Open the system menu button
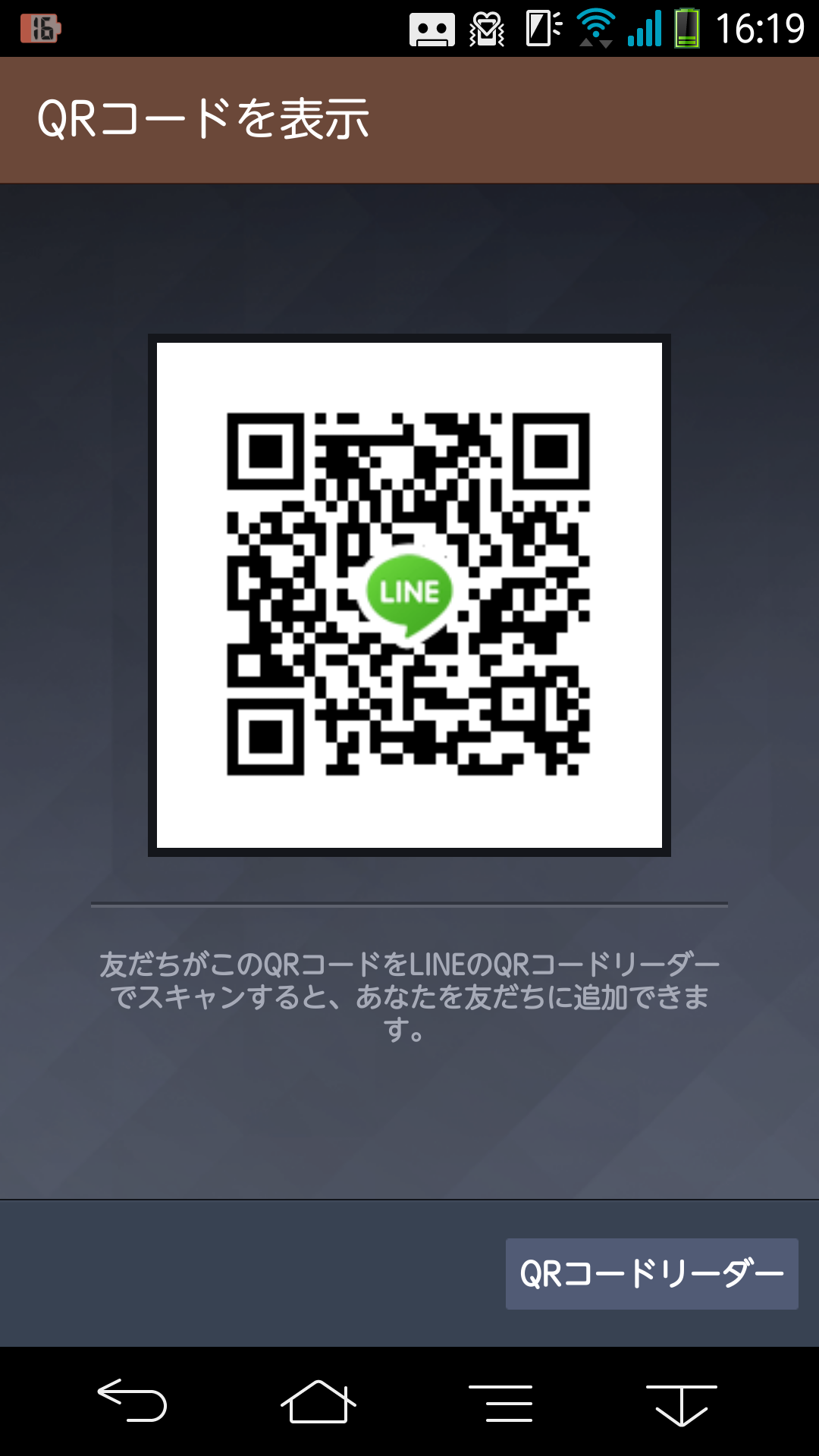This screenshot has height=1456, width=819. click(500, 1402)
